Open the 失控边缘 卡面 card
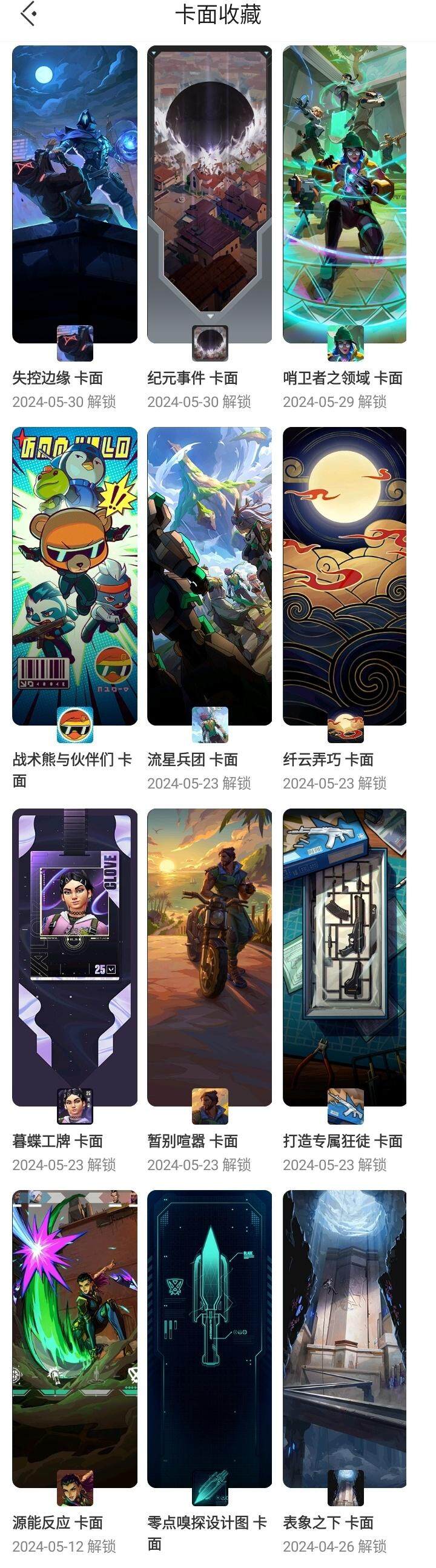The height and width of the screenshot is (1568, 436). [74, 195]
